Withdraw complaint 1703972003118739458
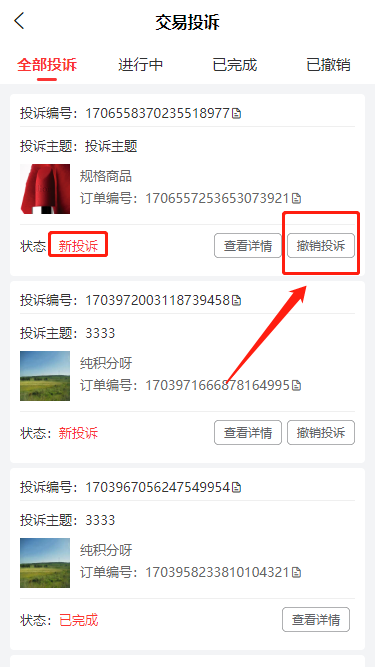 tap(321, 433)
